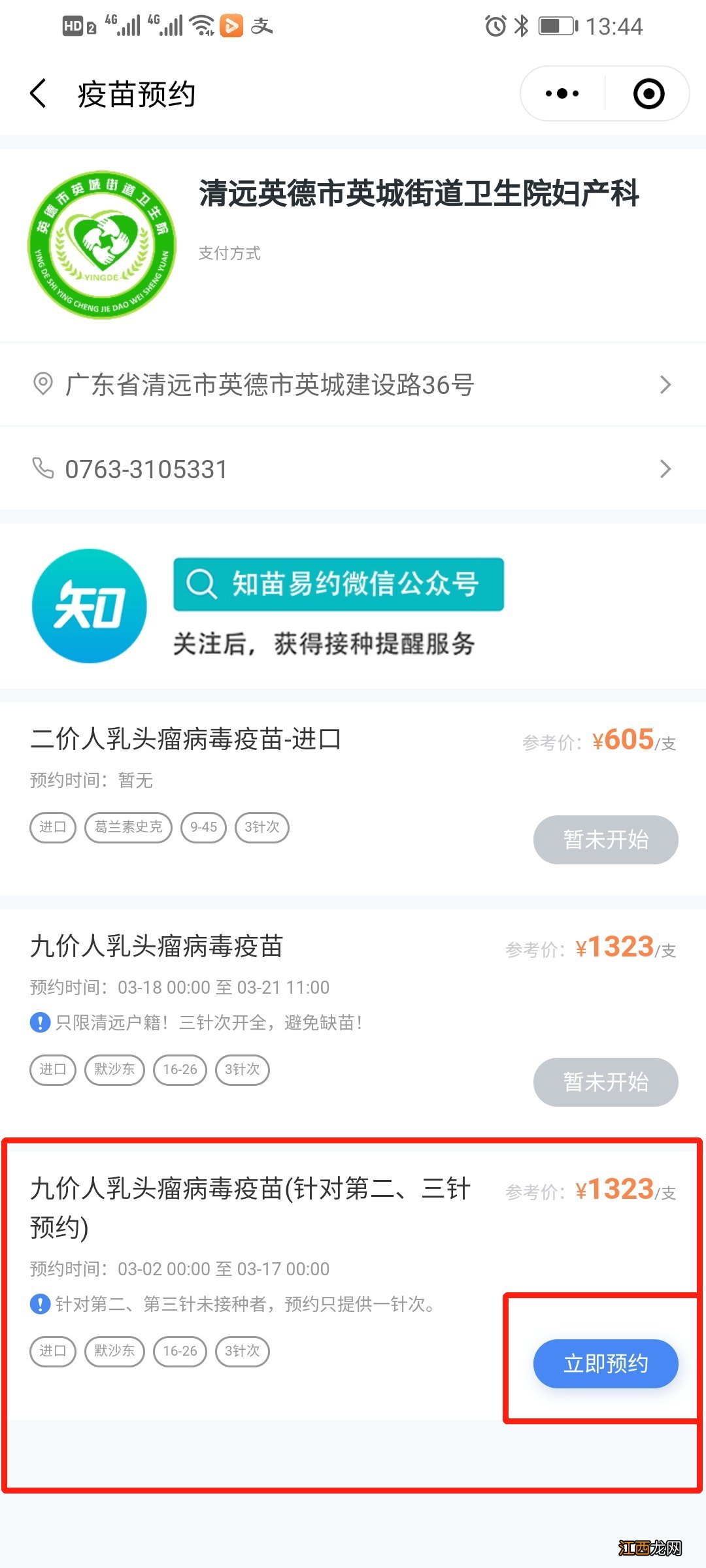This screenshot has height=1568, width=706.
Task: Select the 九价人乳头瘤病毒疫苗 list item
Action: click(160, 945)
